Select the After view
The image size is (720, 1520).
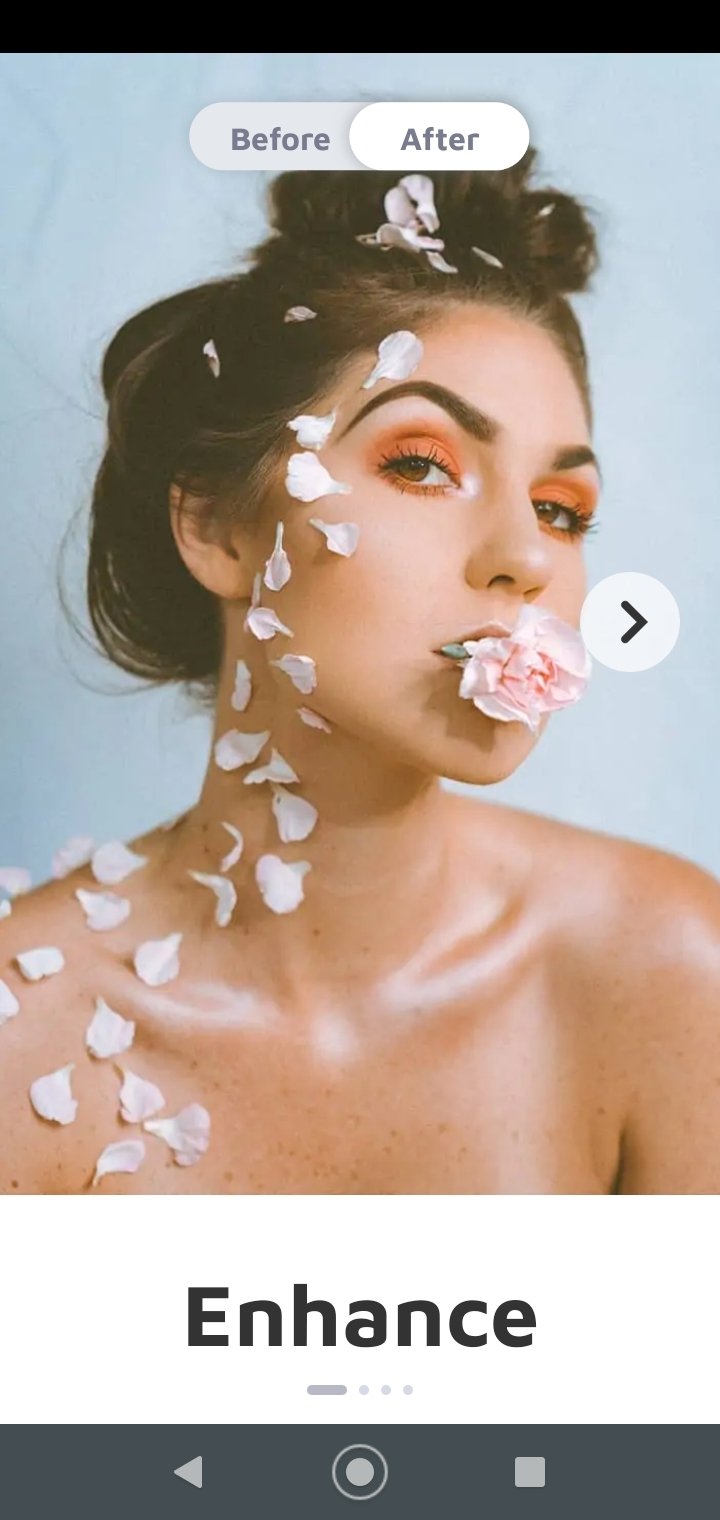click(440, 138)
